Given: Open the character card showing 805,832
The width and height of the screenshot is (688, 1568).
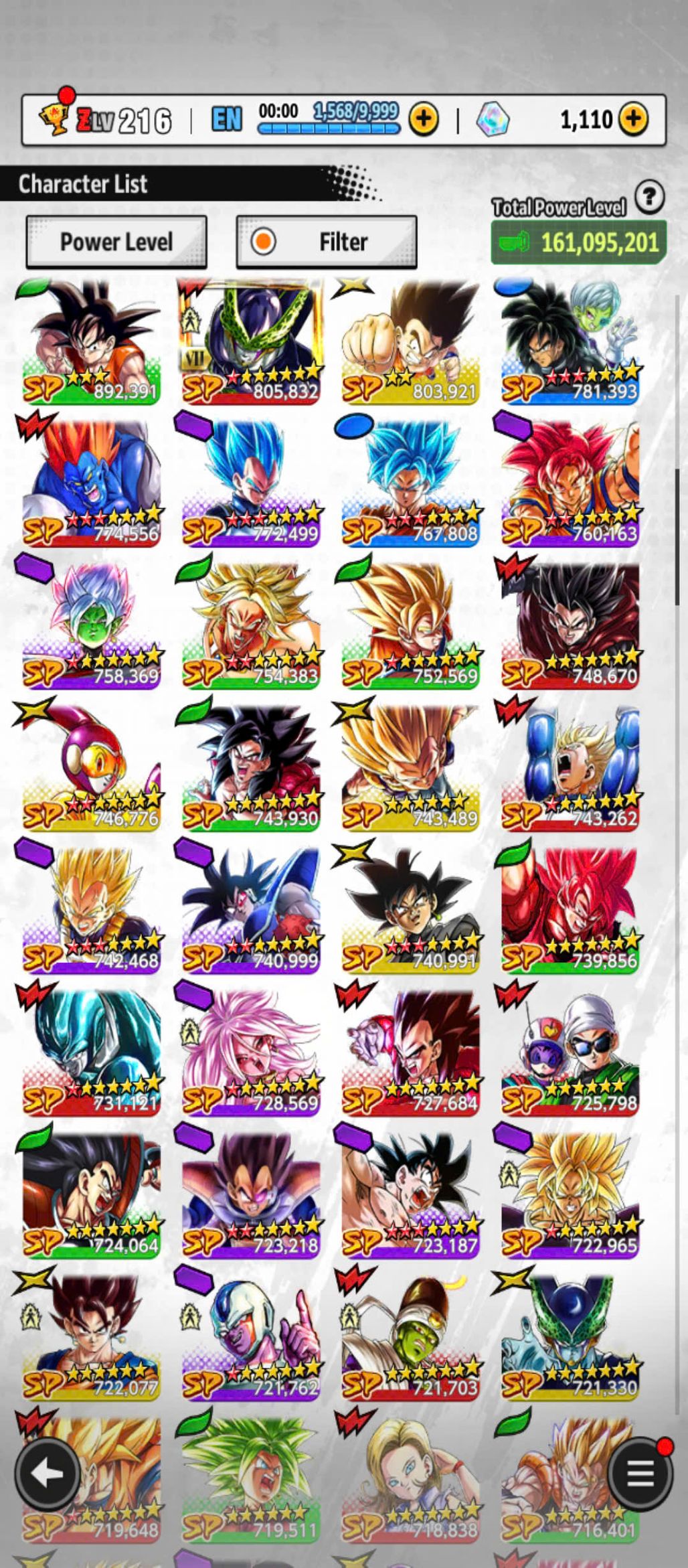Looking at the screenshot, I should 250,341.
